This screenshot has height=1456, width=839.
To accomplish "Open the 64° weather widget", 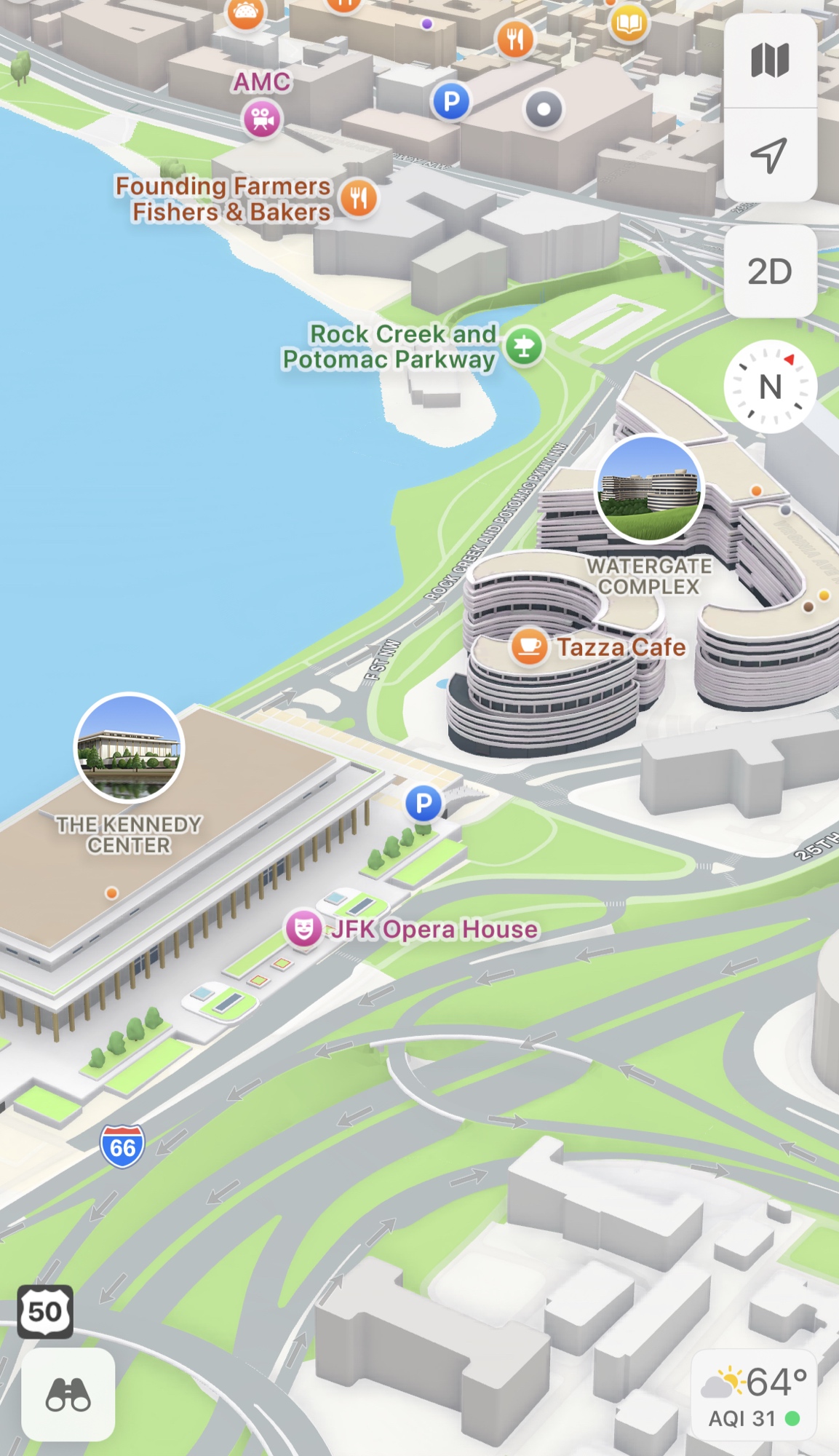I will point(753,1396).
